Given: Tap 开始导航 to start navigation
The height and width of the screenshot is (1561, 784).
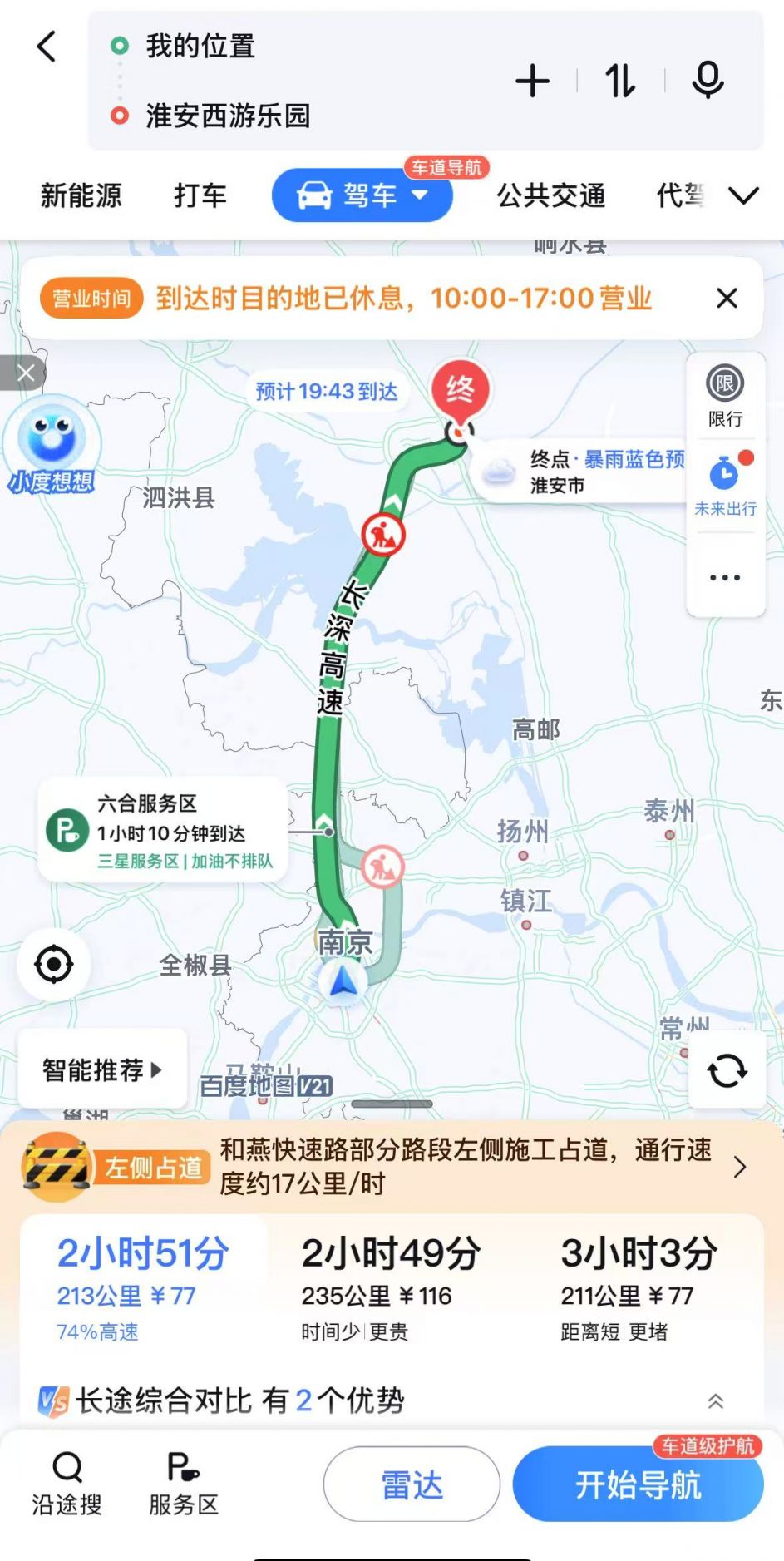Looking at the screenshot, I should click(x=638, y=1484).
